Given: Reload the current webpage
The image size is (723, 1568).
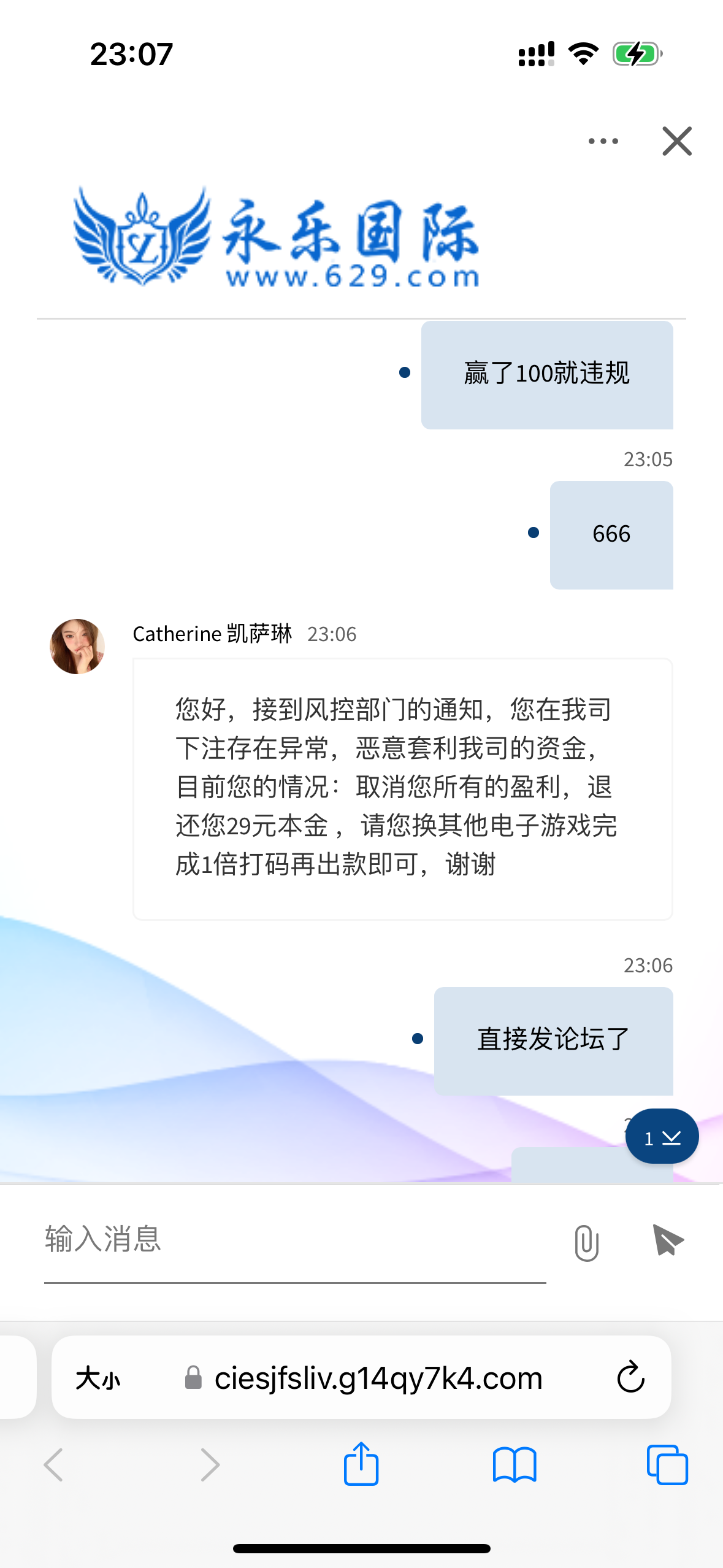Looking at the screenshot, I should coord(630,1378).
